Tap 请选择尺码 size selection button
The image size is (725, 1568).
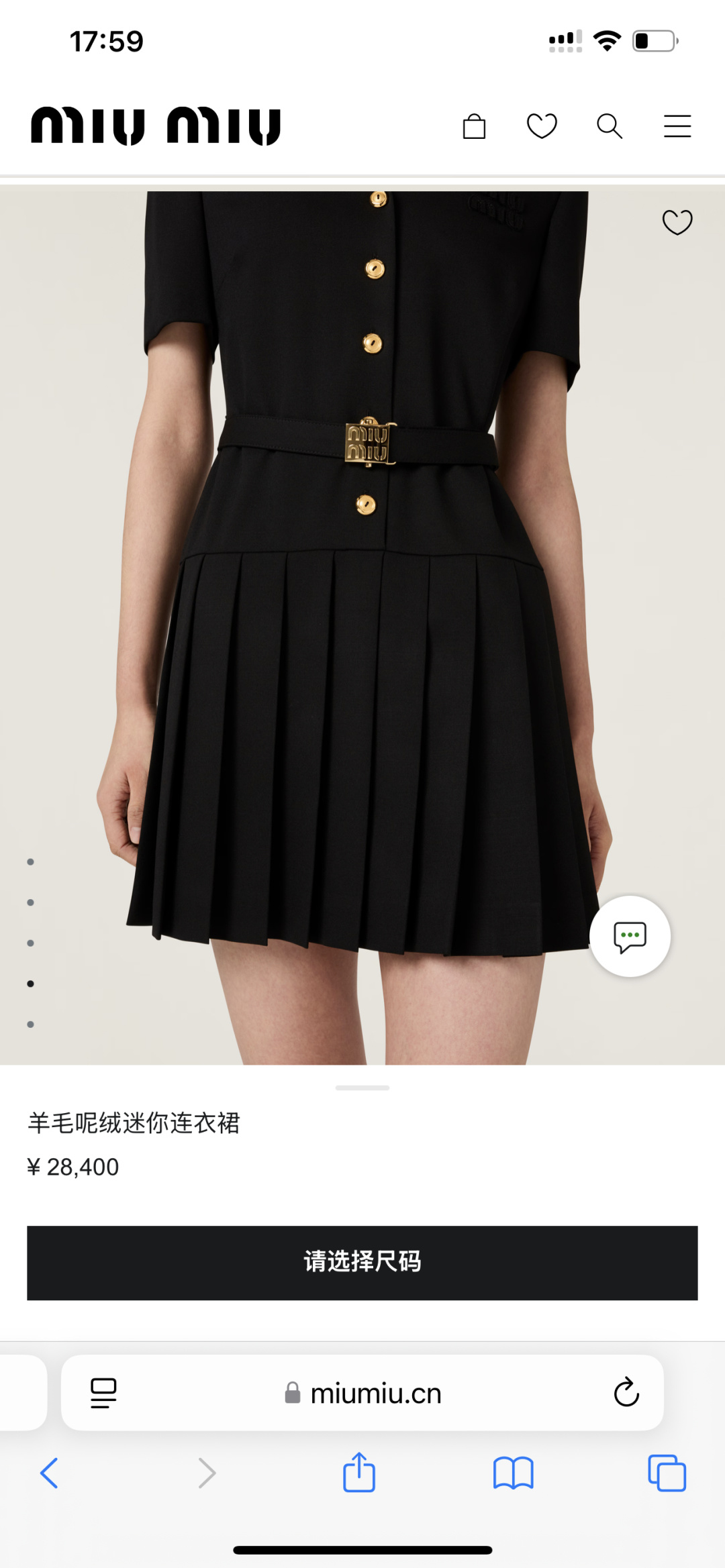[x=362, y=1263]
